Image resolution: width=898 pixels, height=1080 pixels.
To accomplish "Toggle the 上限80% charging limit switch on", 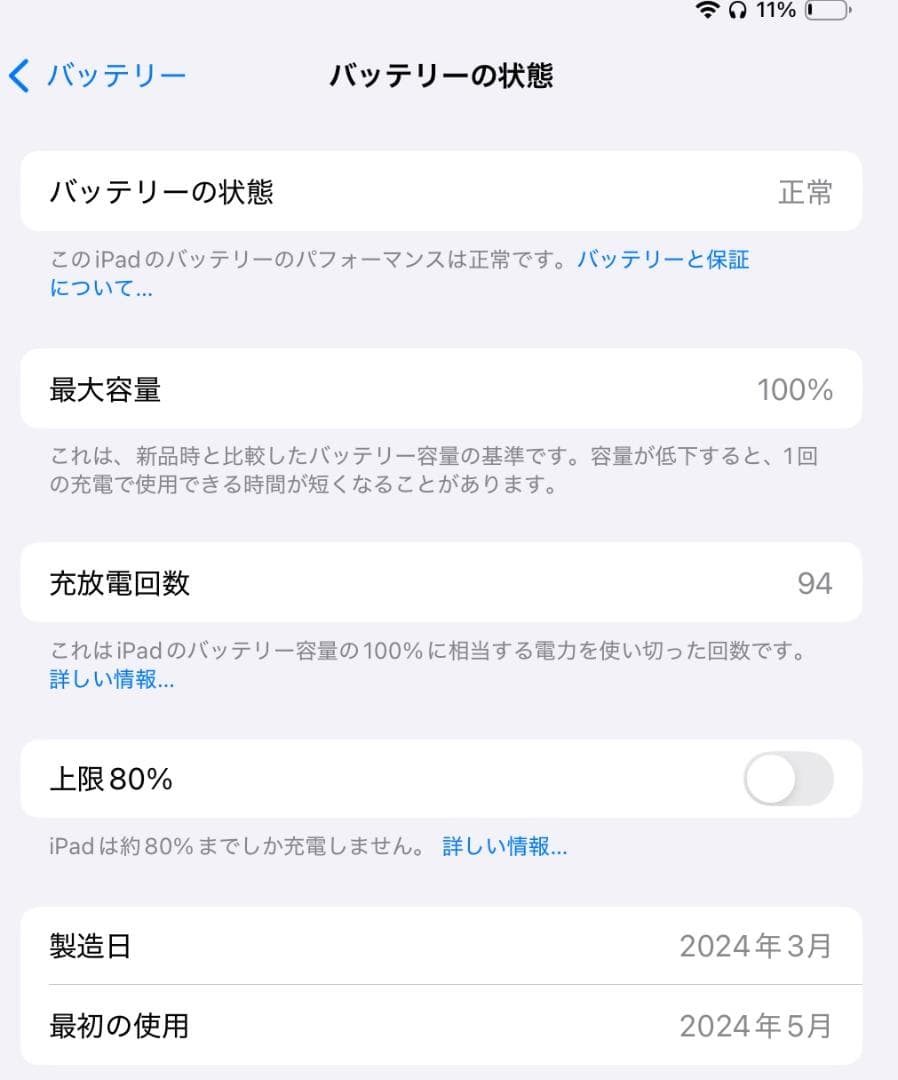I will click(x=787, y=779).
